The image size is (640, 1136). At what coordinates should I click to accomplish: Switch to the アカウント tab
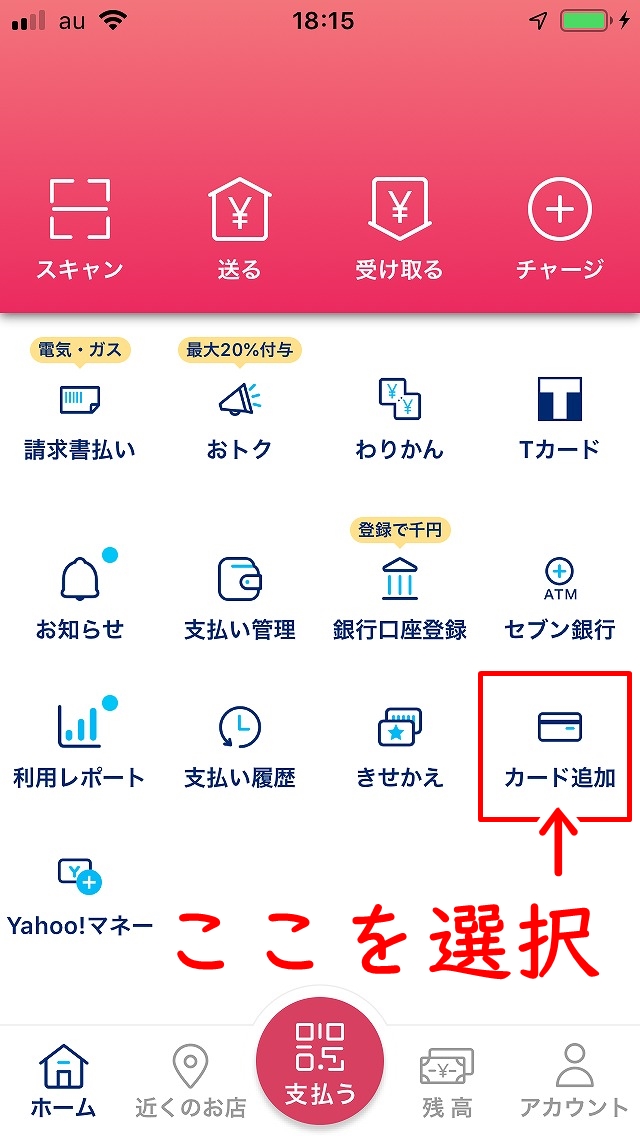pos(574,1081)
